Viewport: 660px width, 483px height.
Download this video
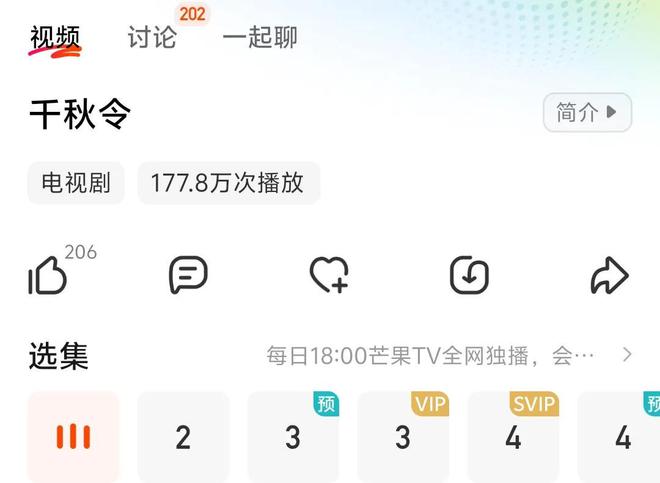(x=469, y=275)
